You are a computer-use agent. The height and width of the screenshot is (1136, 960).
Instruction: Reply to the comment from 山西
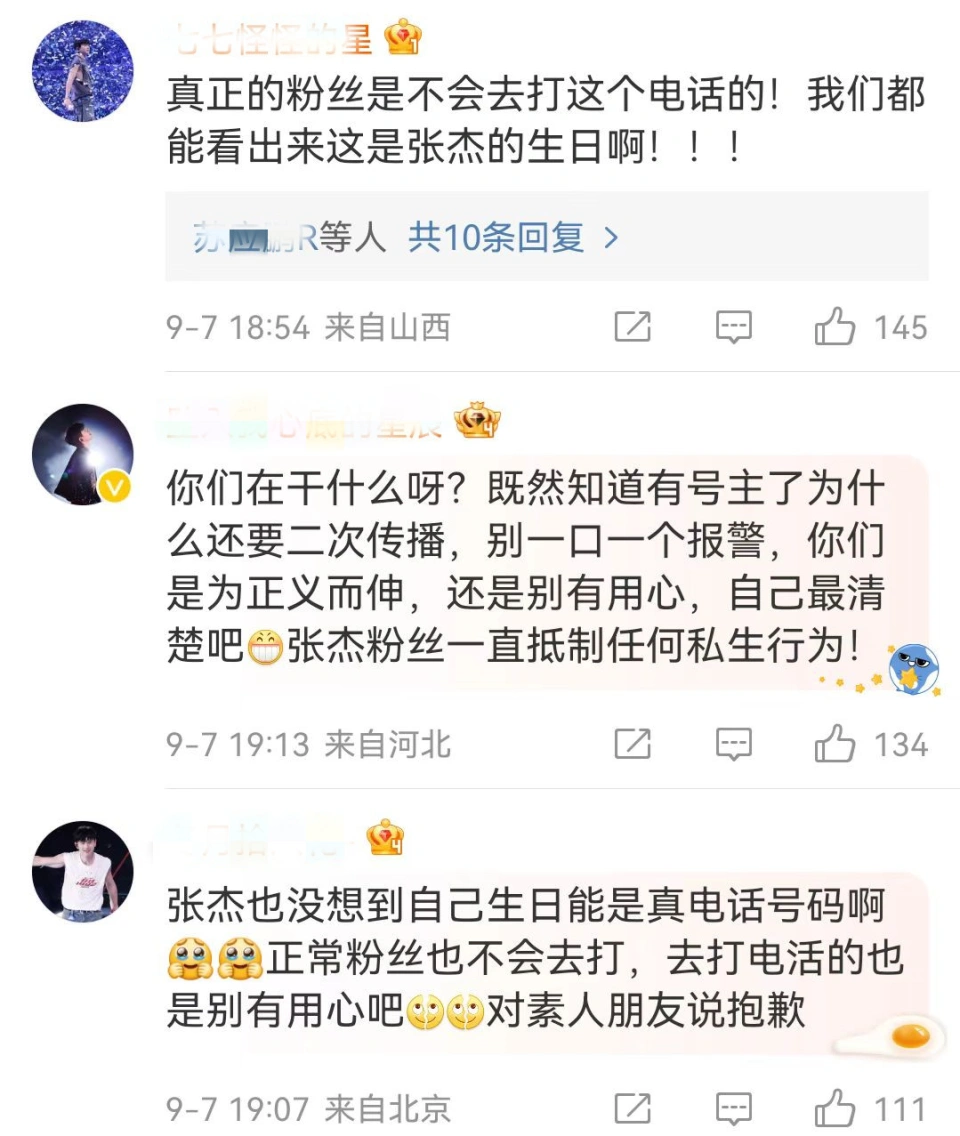(x=734, y=327)
